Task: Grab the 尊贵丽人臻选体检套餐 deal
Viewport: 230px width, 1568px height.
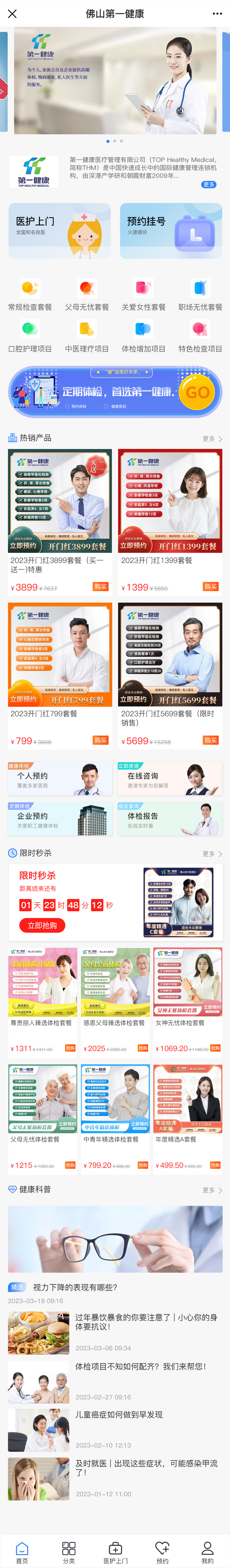Action: click(71, 1048)
